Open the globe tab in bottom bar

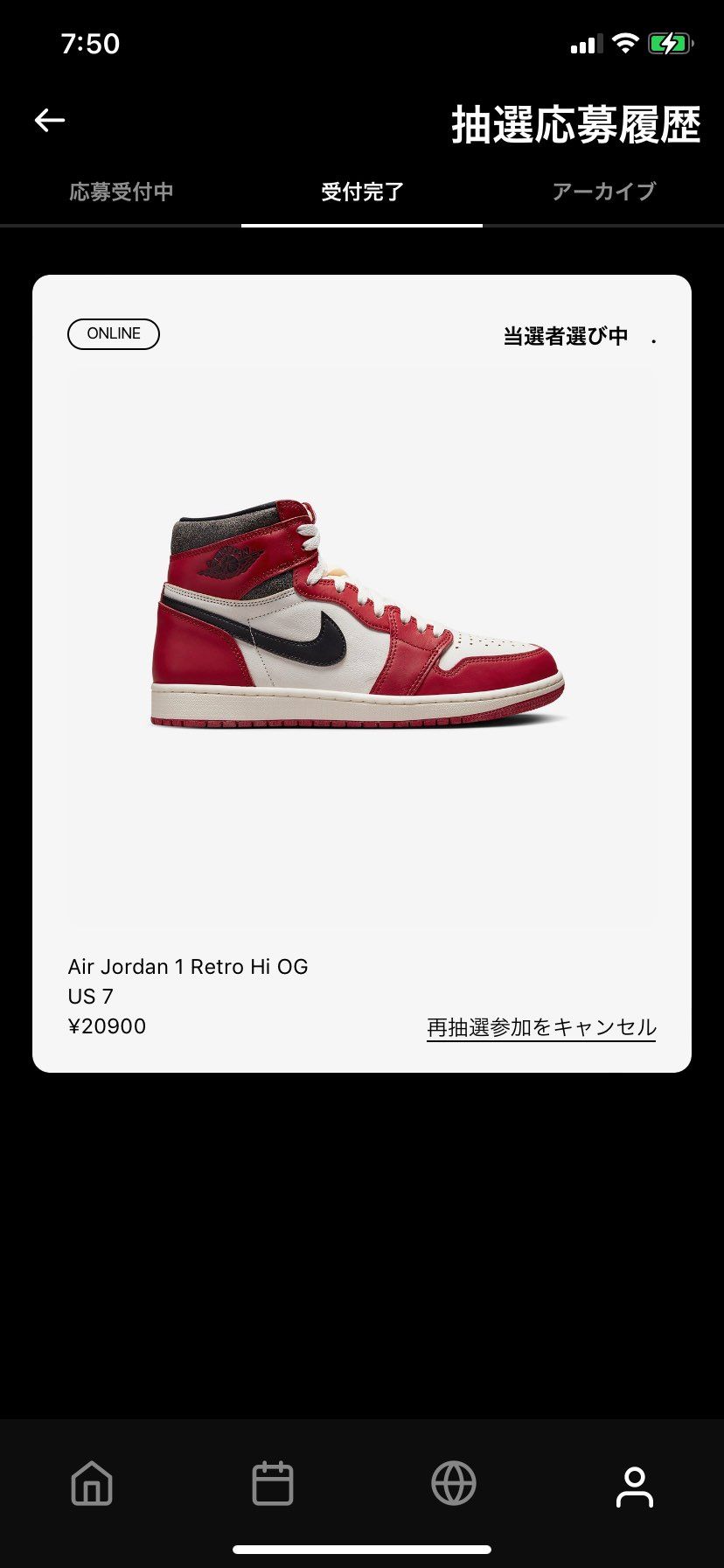pyautogui.click(x=454, y=1484)
